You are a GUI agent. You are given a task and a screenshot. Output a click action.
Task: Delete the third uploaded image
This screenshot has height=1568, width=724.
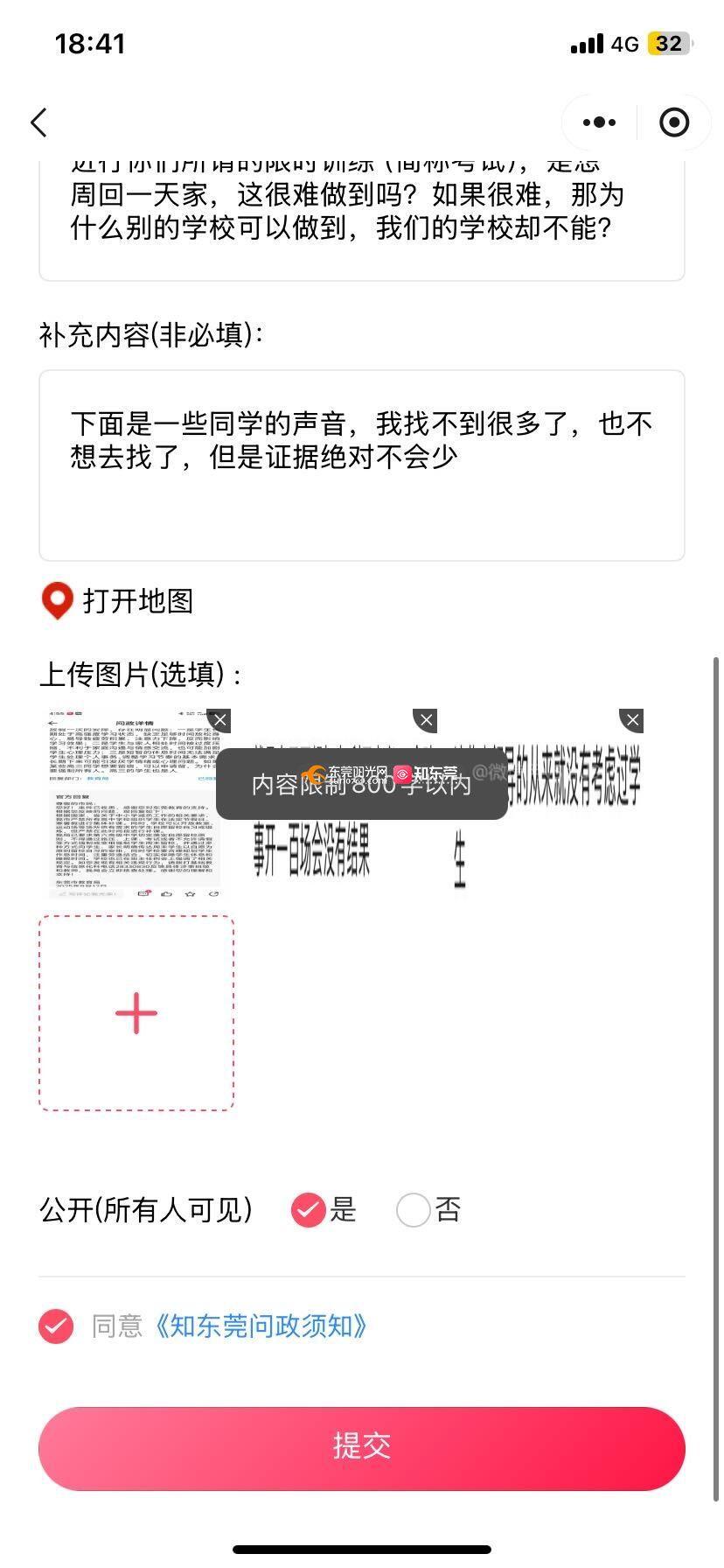tap(632, 720)
